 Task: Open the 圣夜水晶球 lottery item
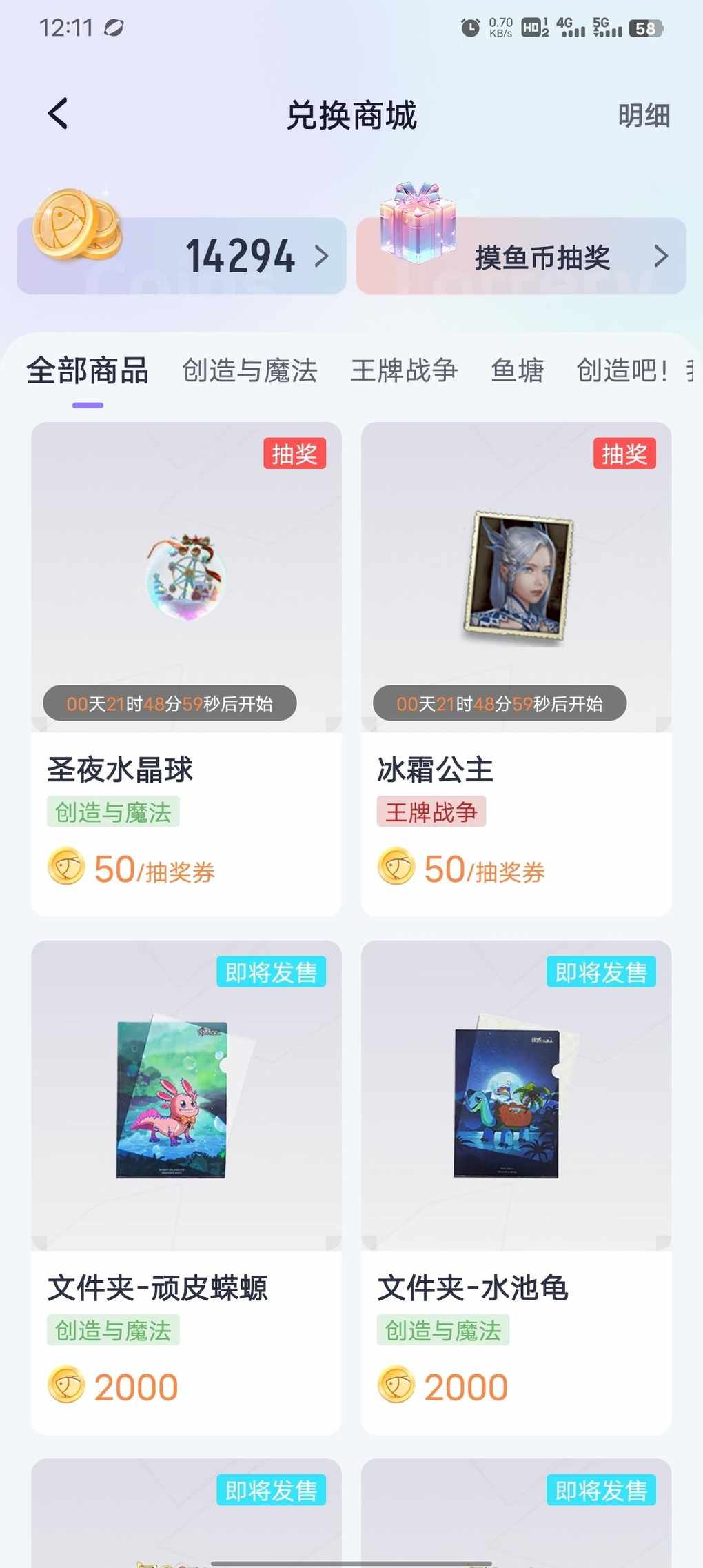pyautogui.click(x=186, y=669)
